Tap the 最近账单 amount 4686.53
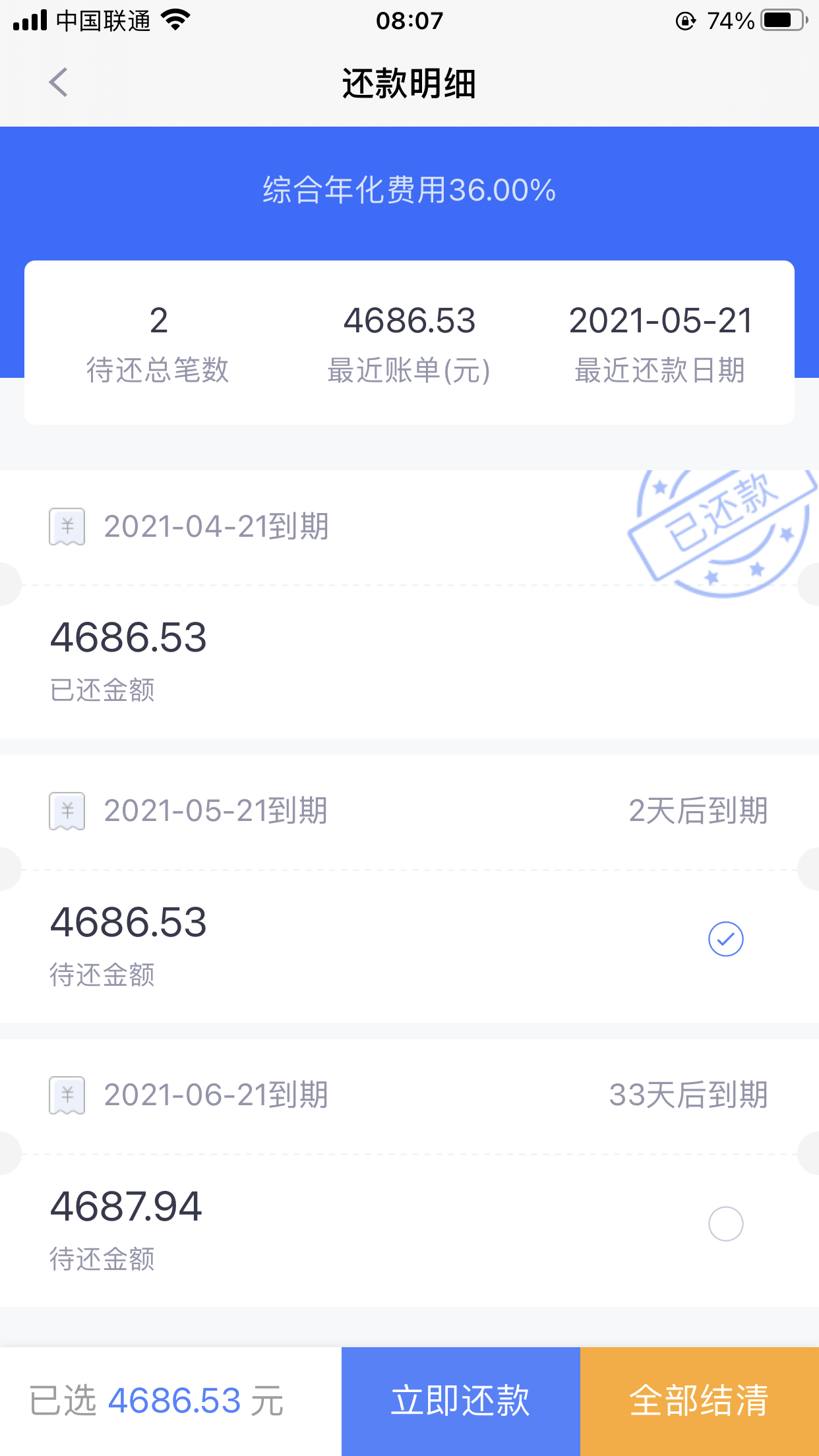Image resolution: width=819 pixels, height=1456 pixels. click(409, 321)
